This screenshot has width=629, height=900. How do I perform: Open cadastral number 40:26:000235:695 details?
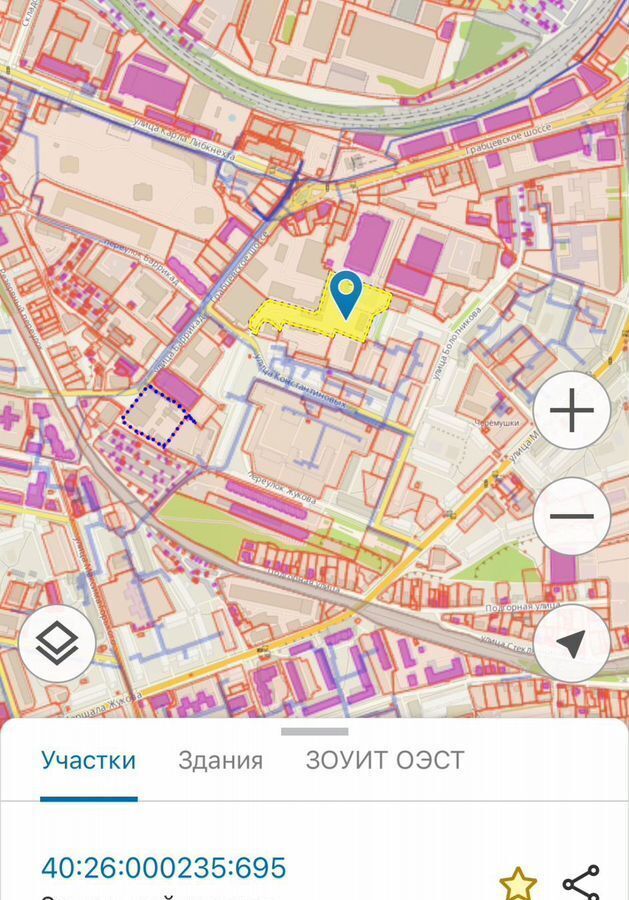163,867
